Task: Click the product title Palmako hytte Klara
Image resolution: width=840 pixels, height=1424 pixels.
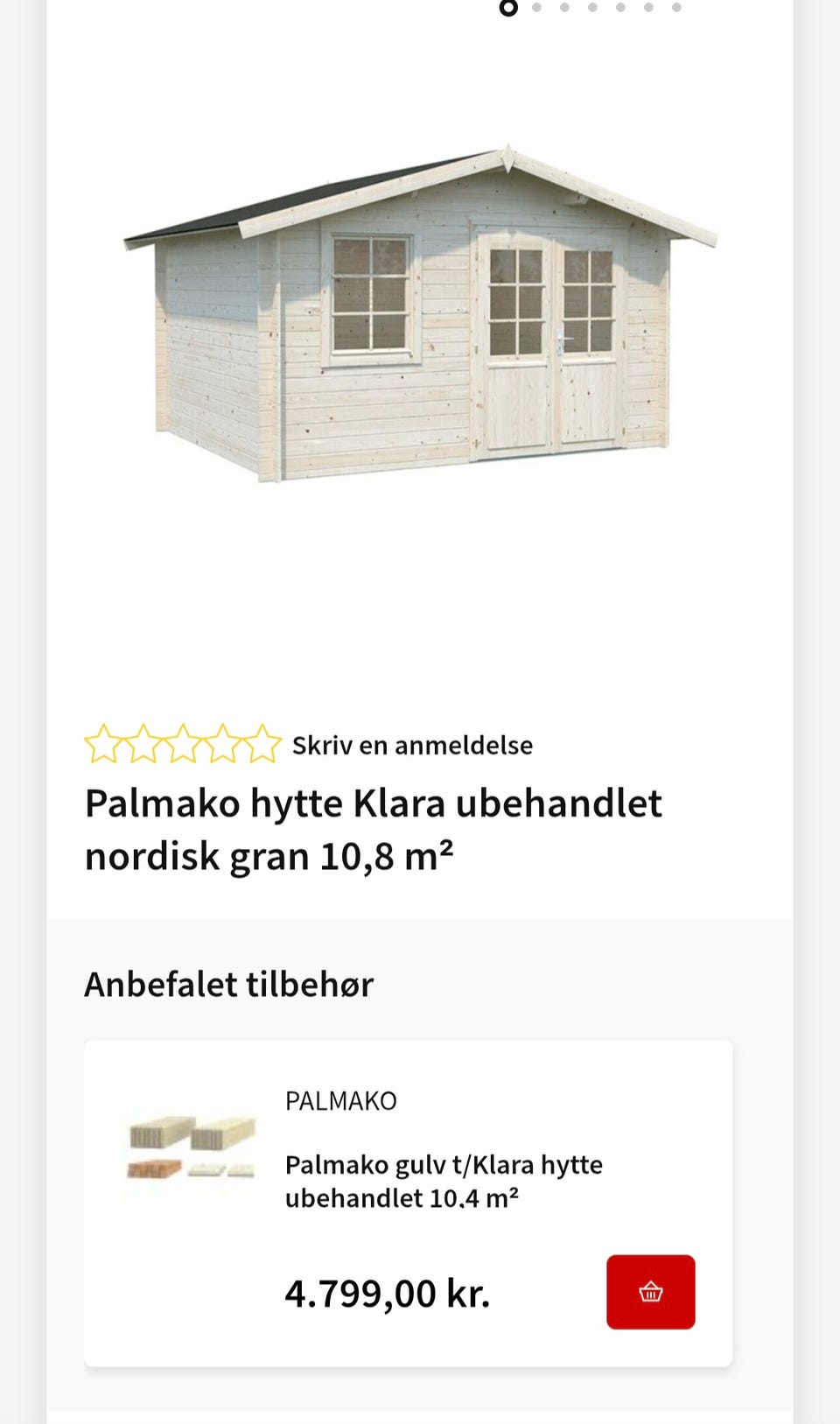Action: 373,827
